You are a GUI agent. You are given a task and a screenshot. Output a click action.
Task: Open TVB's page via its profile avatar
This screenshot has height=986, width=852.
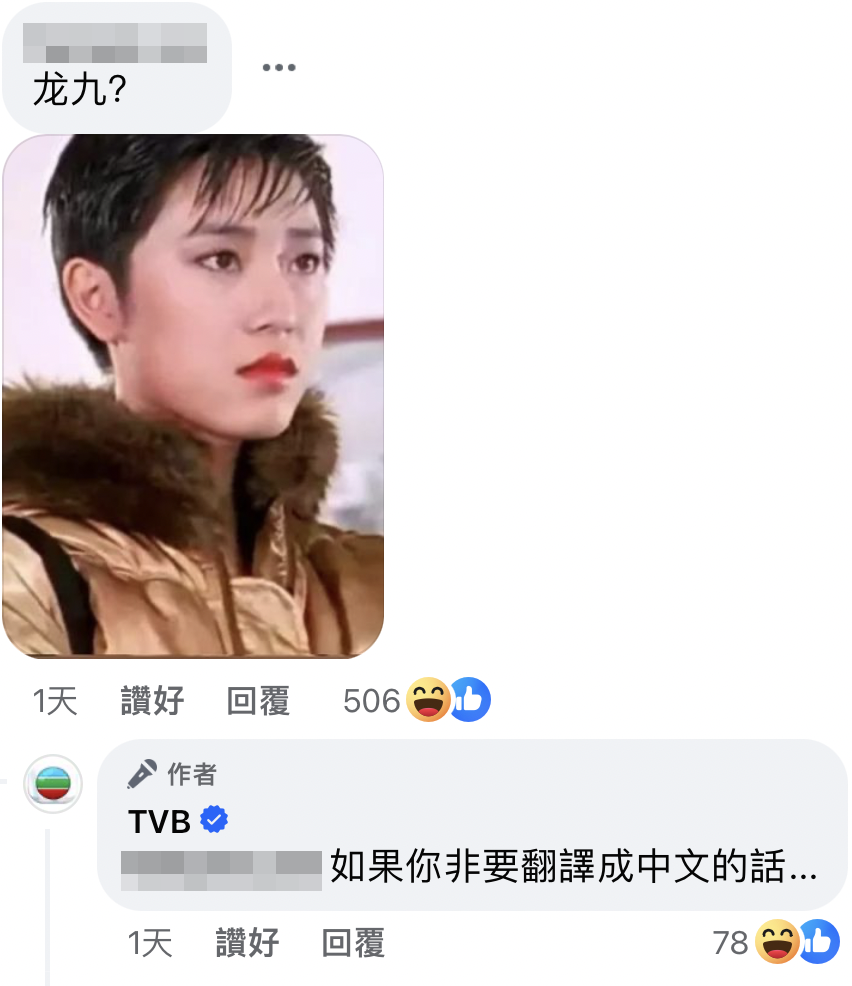[x=52, y=785]
